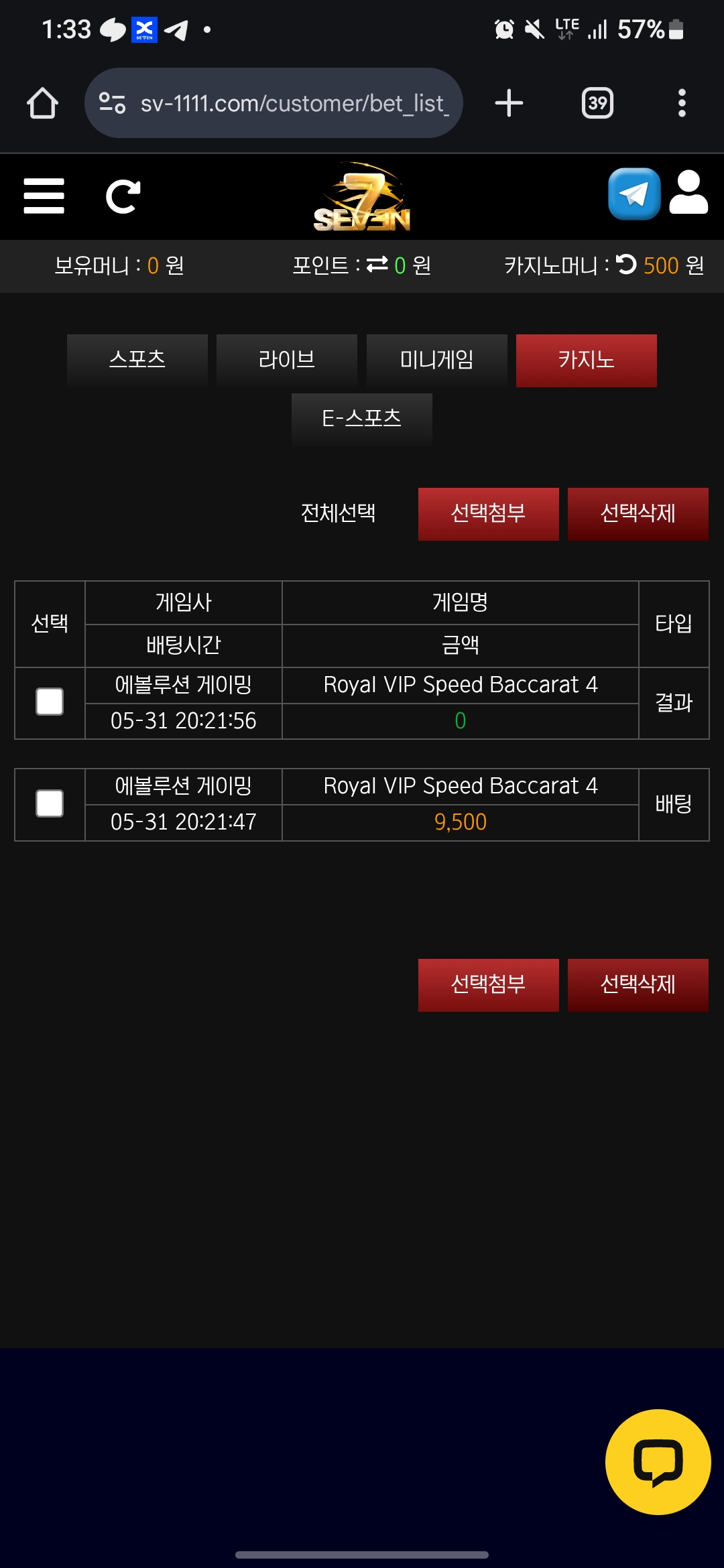This screenshot has width=724, height=1568.
Task: Check the box for the 20:21:56 bet
Action: click(50, 702)
